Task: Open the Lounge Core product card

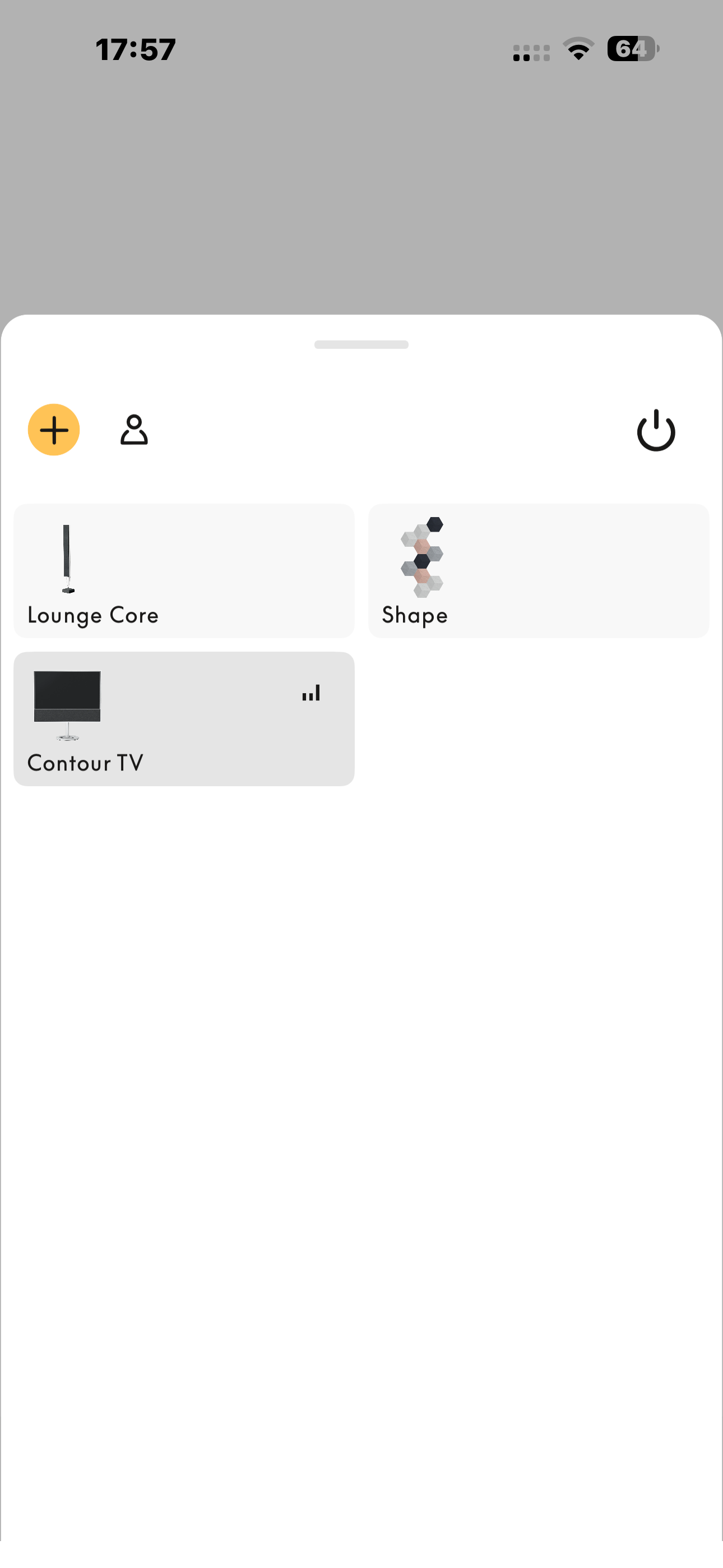Action: [184, 570]
